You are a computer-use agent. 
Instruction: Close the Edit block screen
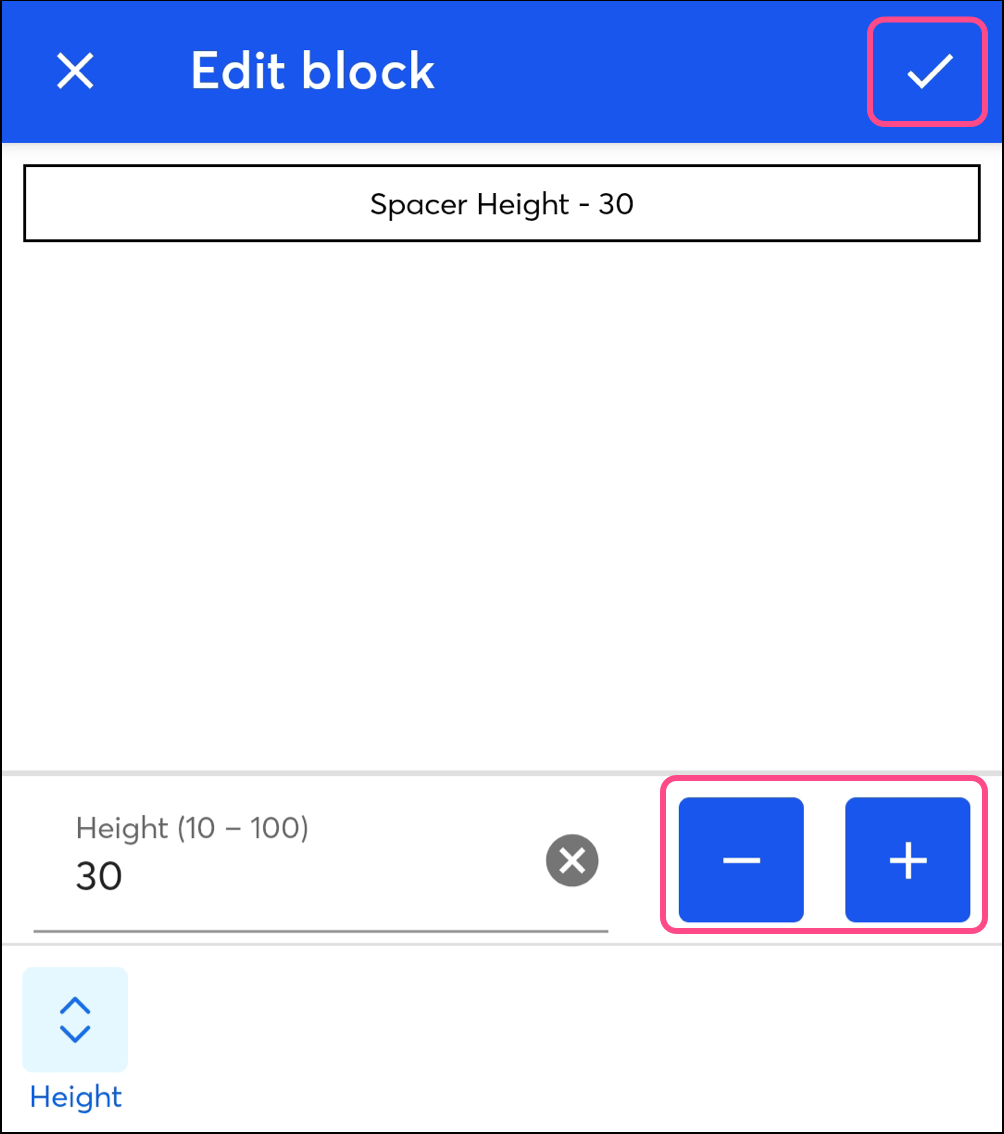click(75, 72)
